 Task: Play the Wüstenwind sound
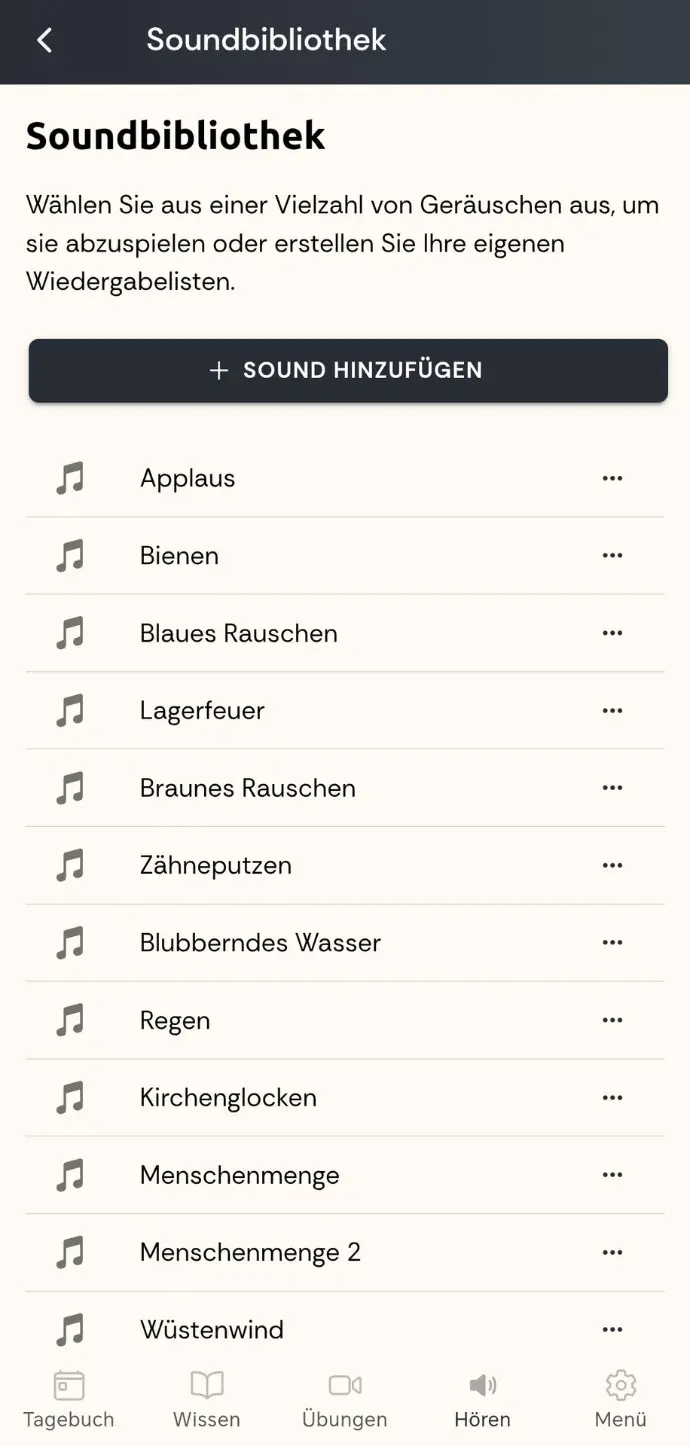click(x=345, y=1330)
